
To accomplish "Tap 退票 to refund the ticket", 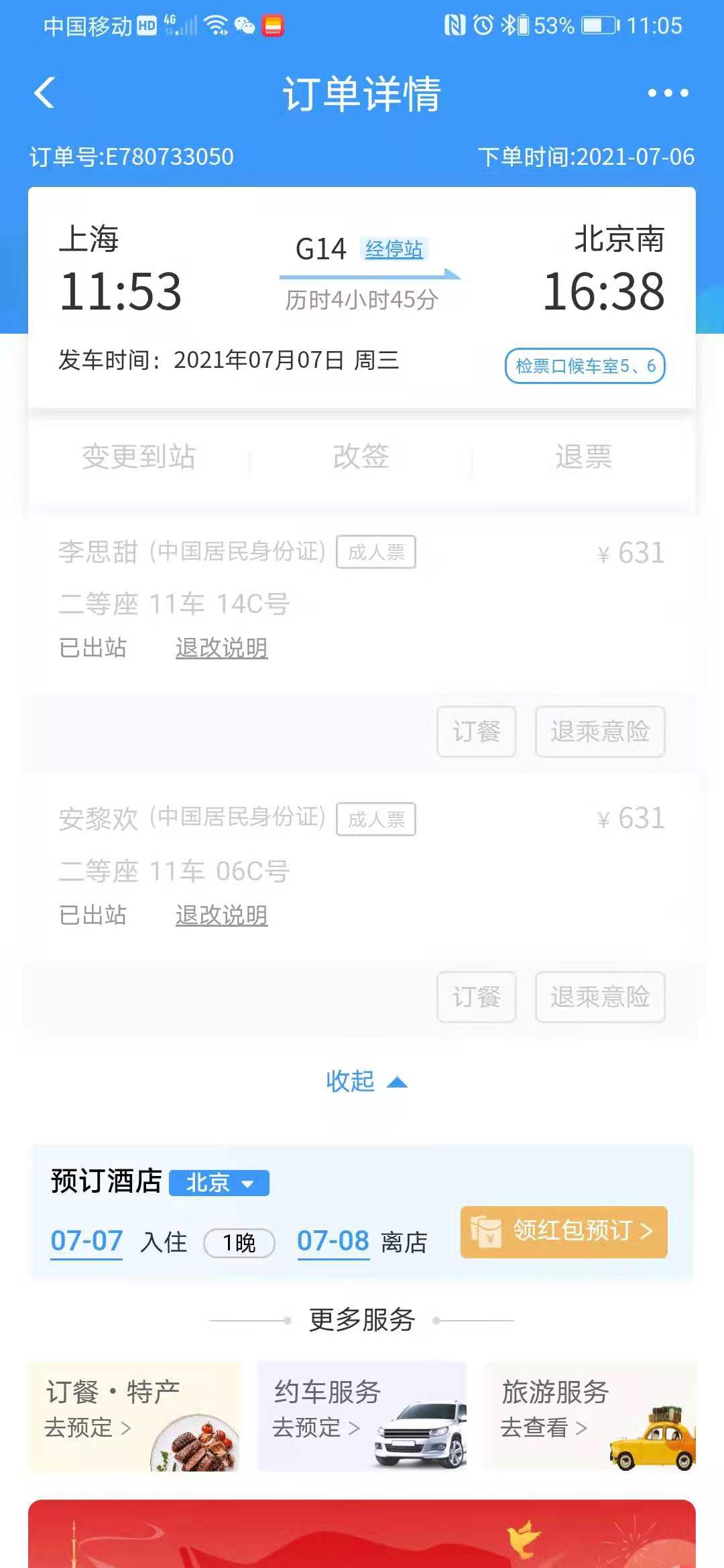I will click(583, 457).
